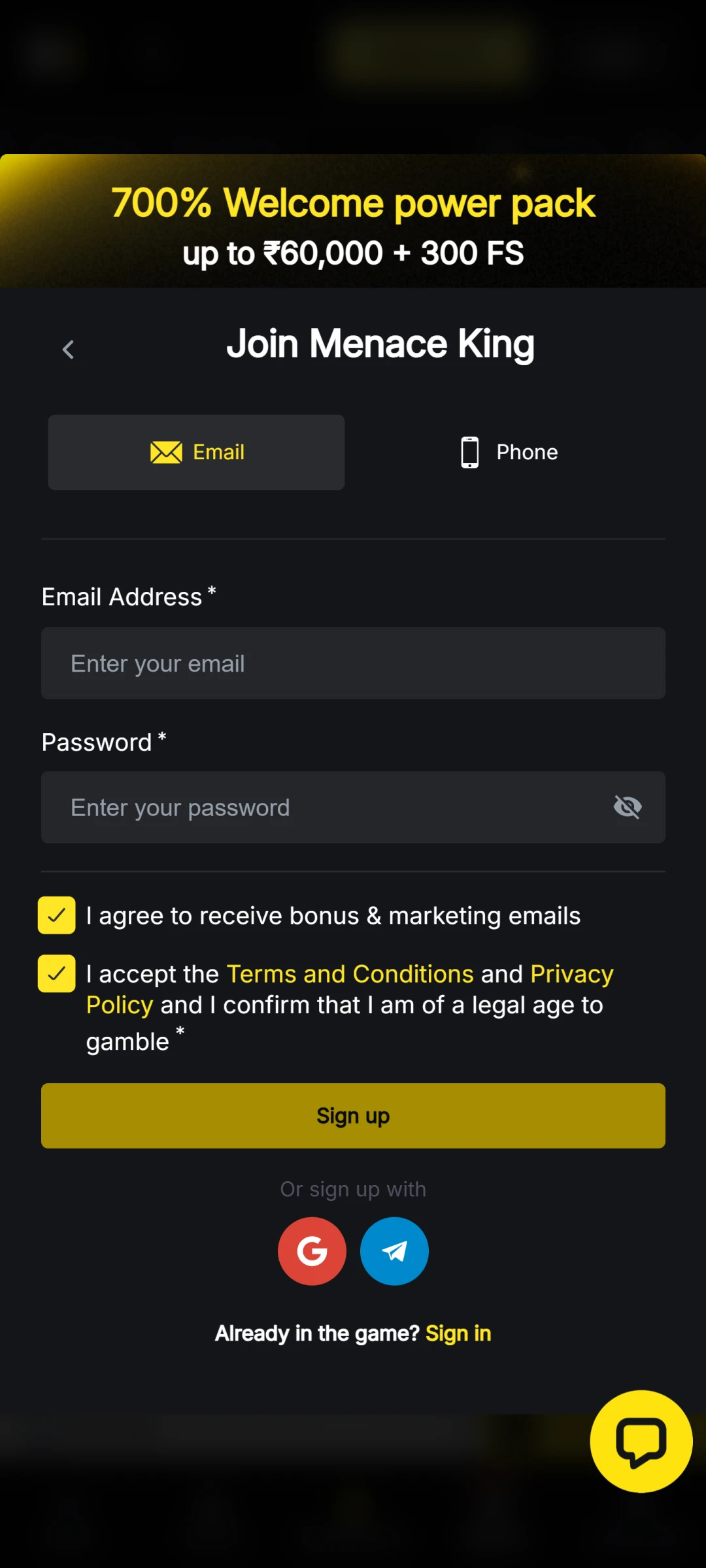
Task: Tap the Enter your password field
Action: tap(327, 808)
